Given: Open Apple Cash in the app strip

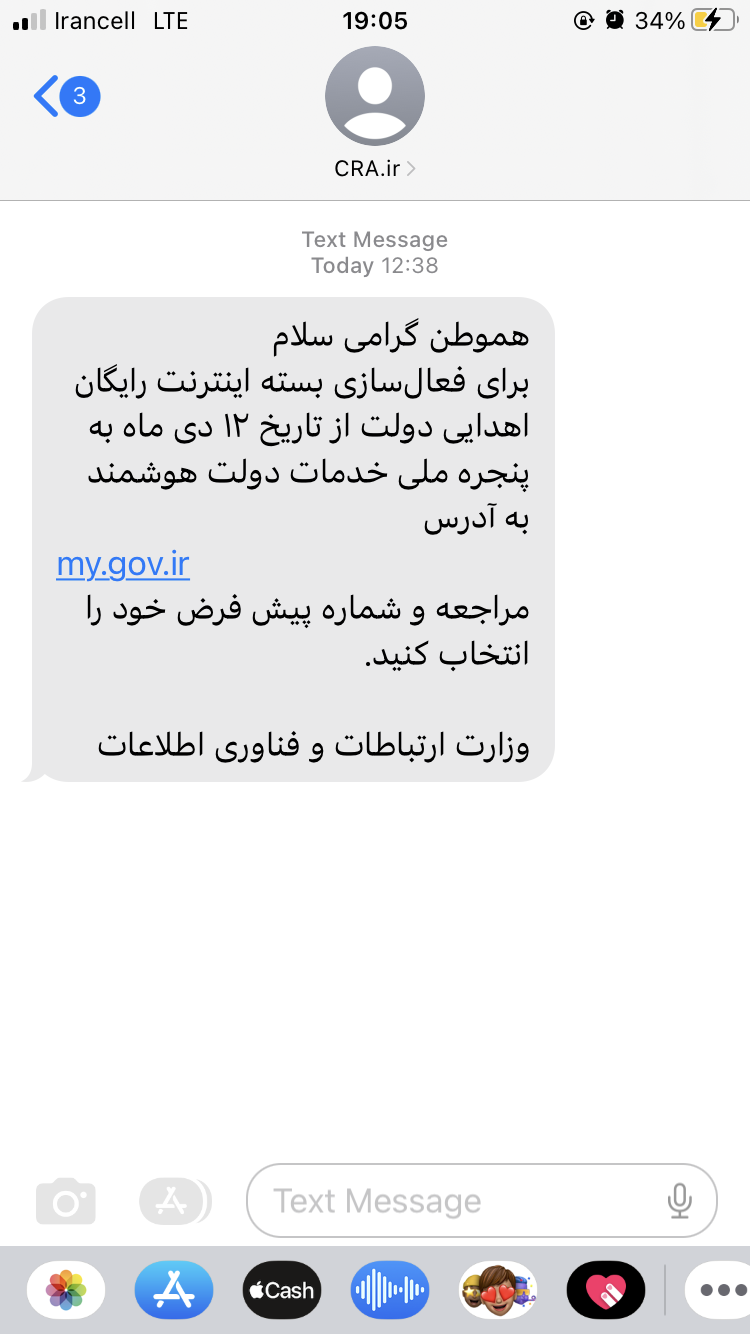Looking at the screenshot, I should 282,1290.
